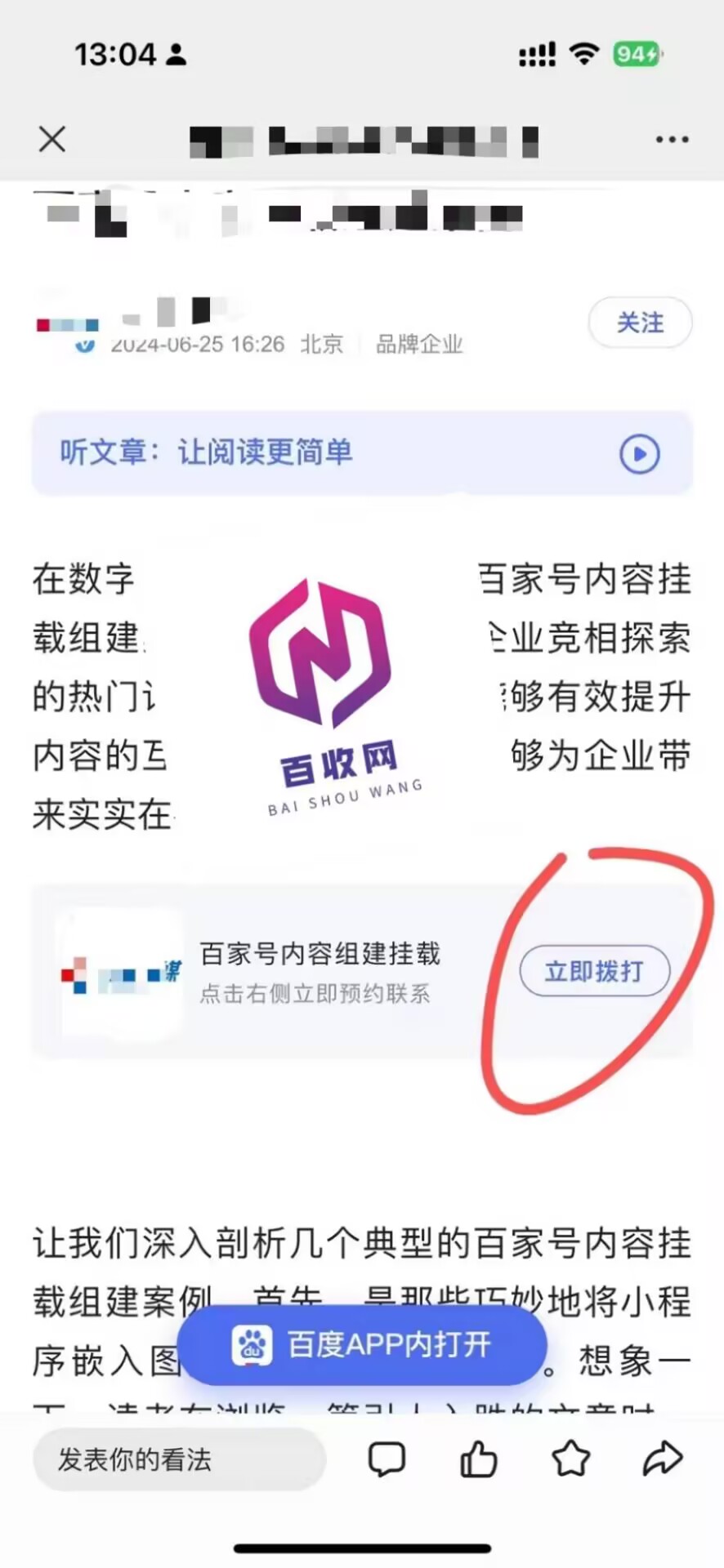Favorite the article with the star
The height and width of the screenshot is (1568, 724).
click(x=570, y=1459)
